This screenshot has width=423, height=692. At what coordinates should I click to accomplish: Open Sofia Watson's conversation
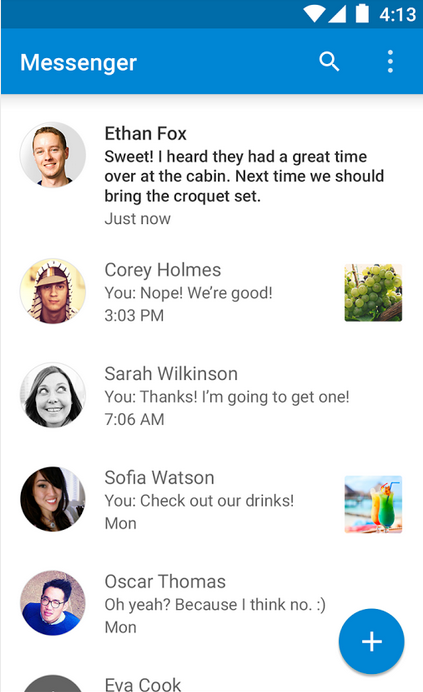tap(212, 500)
